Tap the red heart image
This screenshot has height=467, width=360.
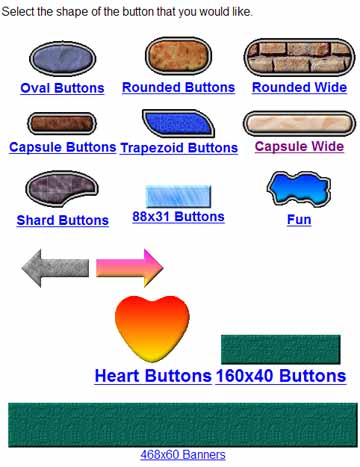(x=152, y=329)
